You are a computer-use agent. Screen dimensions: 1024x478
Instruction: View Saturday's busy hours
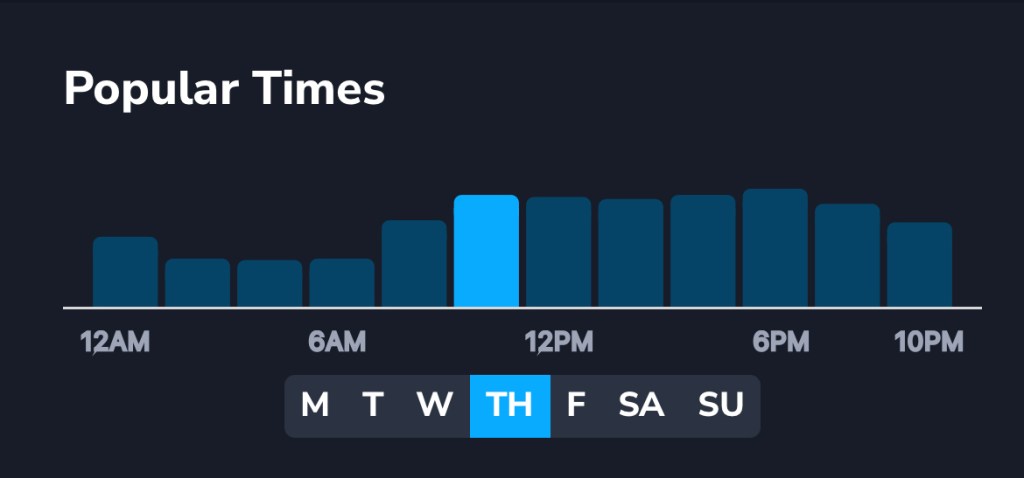642,406
